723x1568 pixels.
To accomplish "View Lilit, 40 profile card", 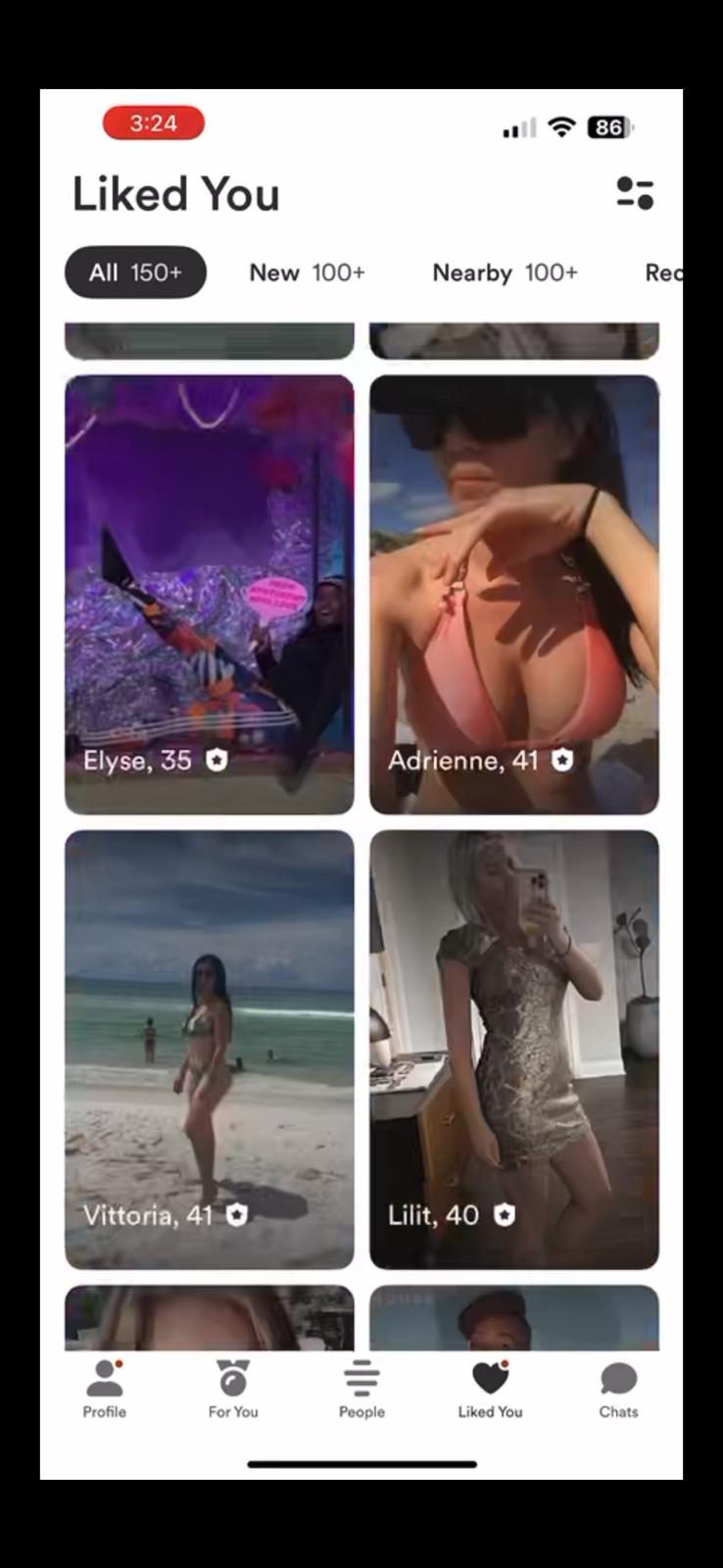I will tap(513, 1049).
